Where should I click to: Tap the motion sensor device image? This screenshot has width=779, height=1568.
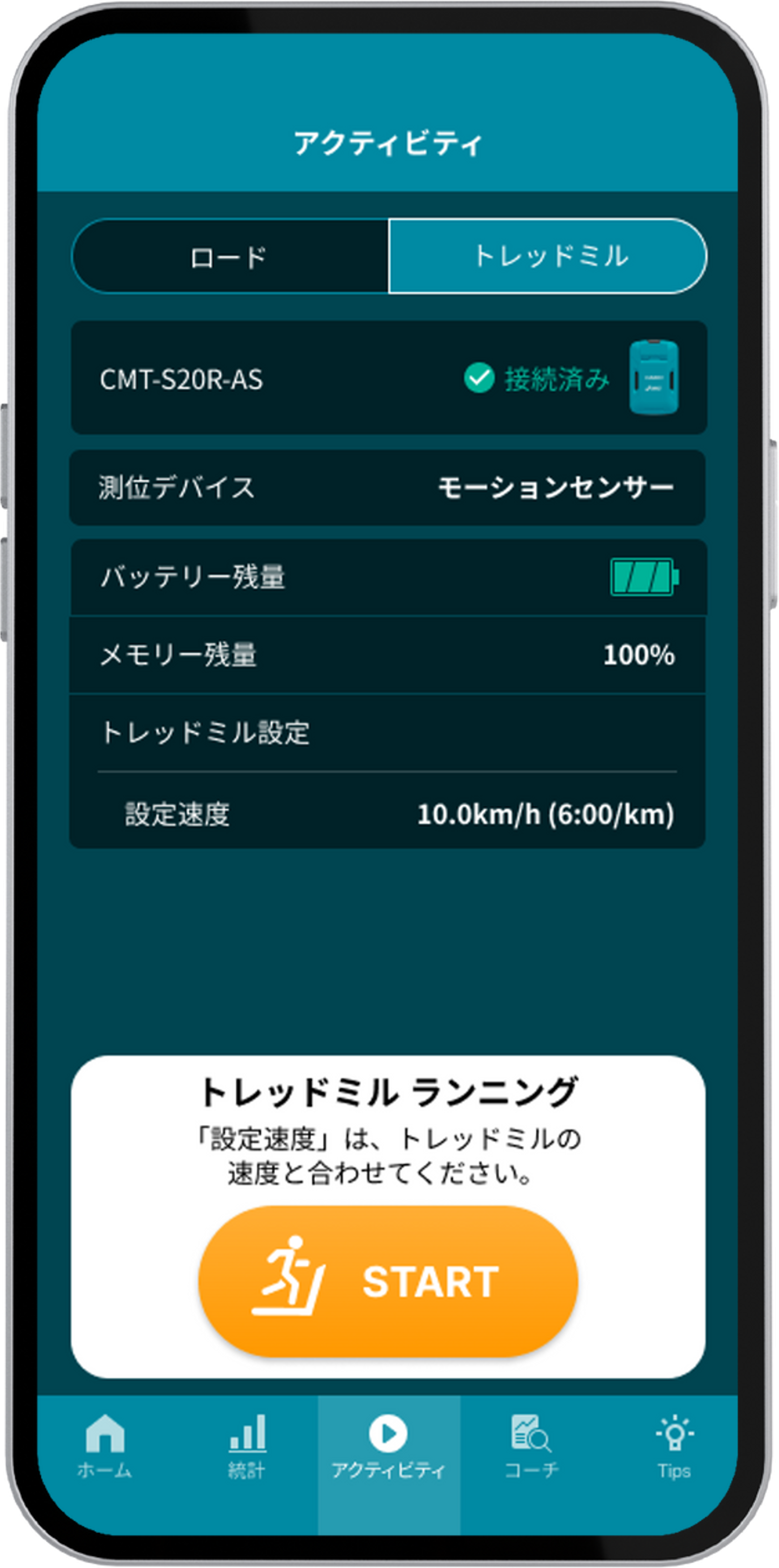point(654,377)
